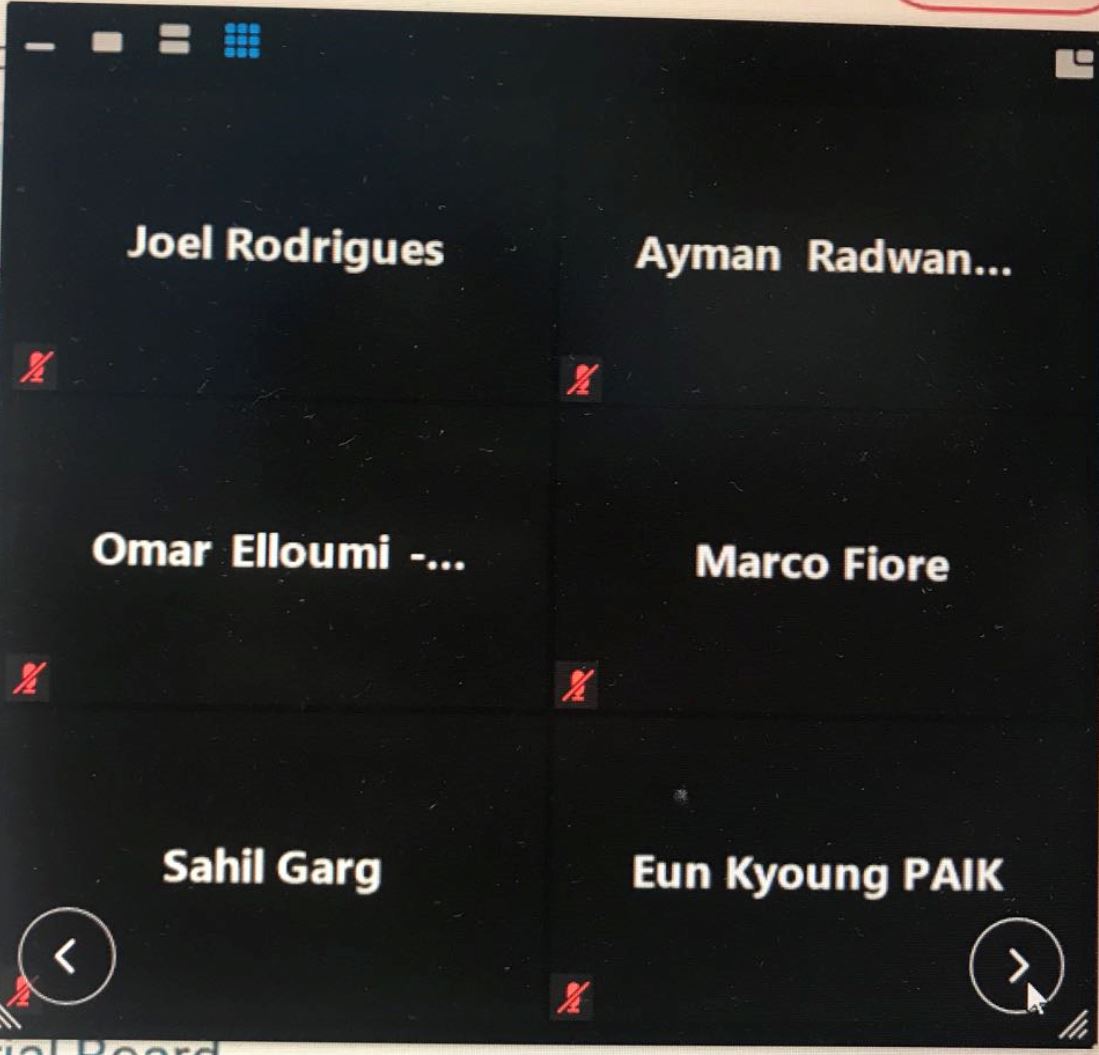Select Joel Rodrigues' video tile
This screenshot has width=1099, height=1055.
[285, 246]
